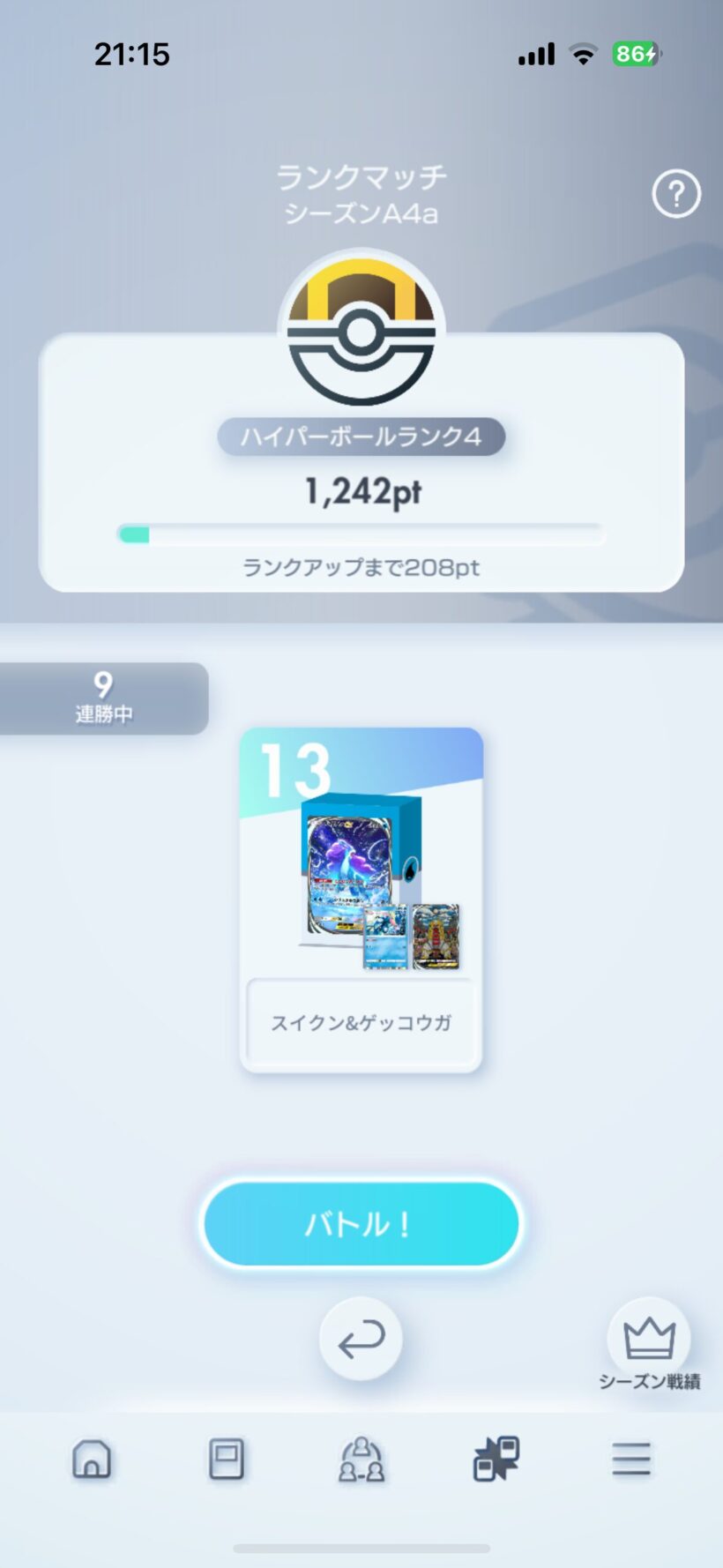The width and height of the screenshot is (723, 1568).
Task: Tap the バトル! button to start a match
Action: click(361, 1224)
